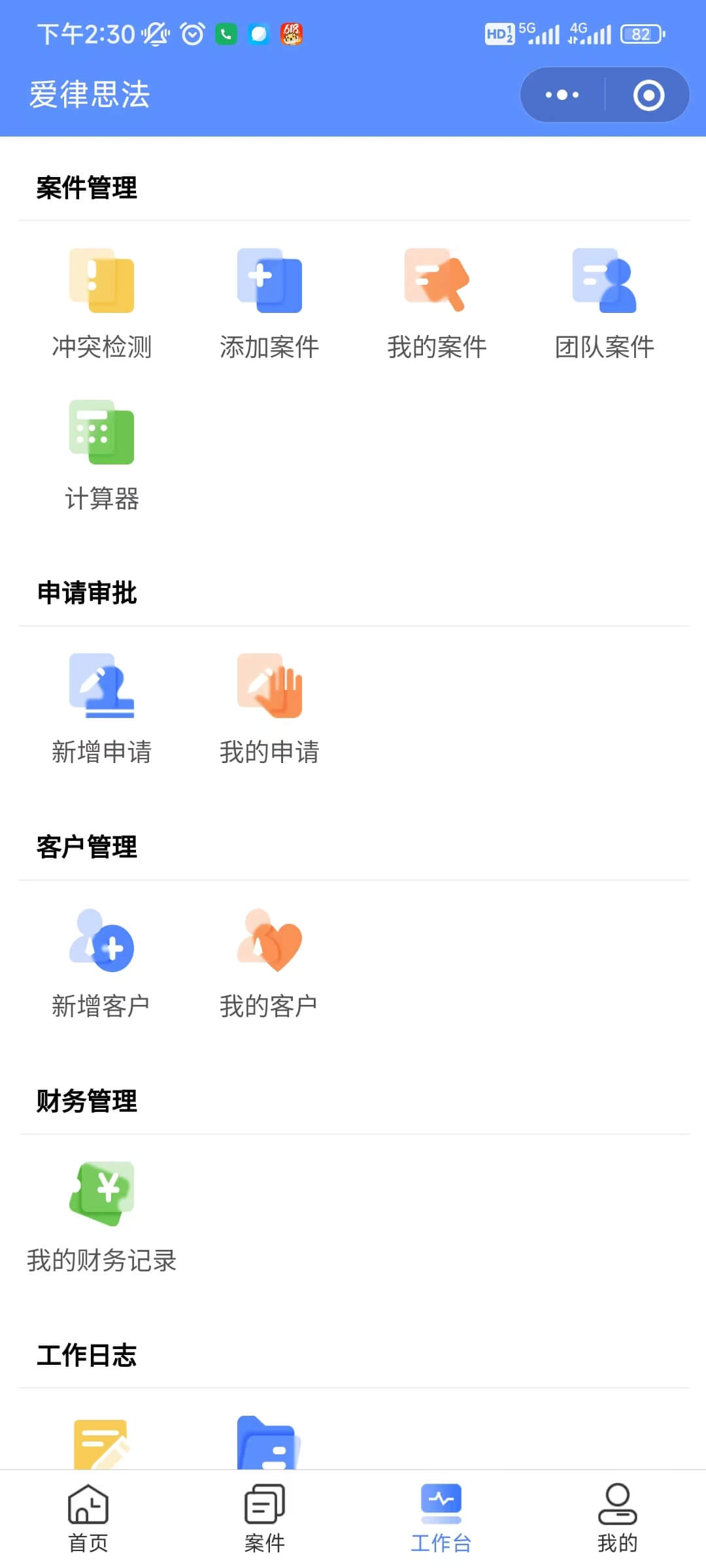Go to the 我的 tab
Image resolution: width=706 pixels, height=1568 pixels.
coord(618,1519)
